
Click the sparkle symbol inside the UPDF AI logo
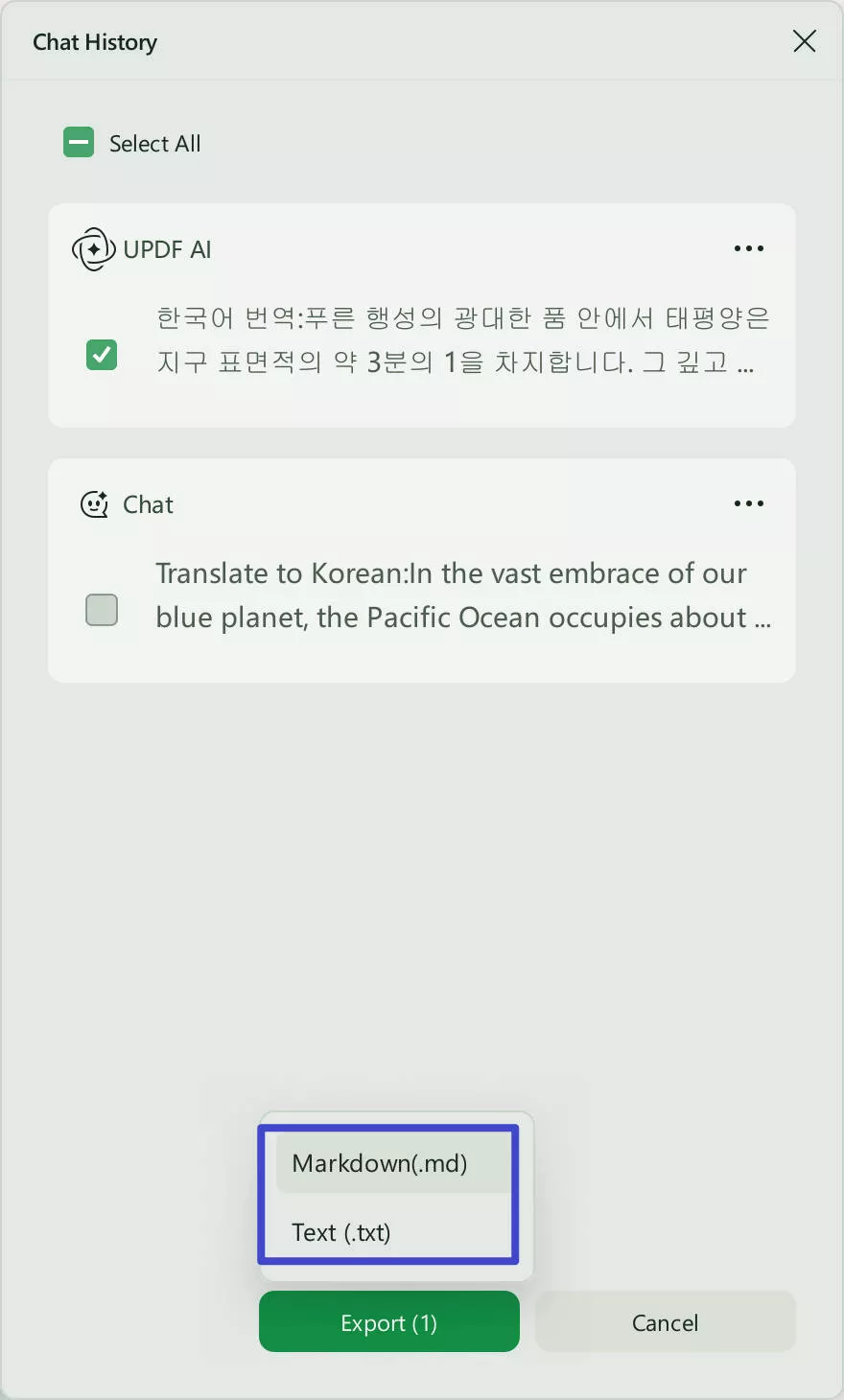pyautogui.click(x=93, y=249)
